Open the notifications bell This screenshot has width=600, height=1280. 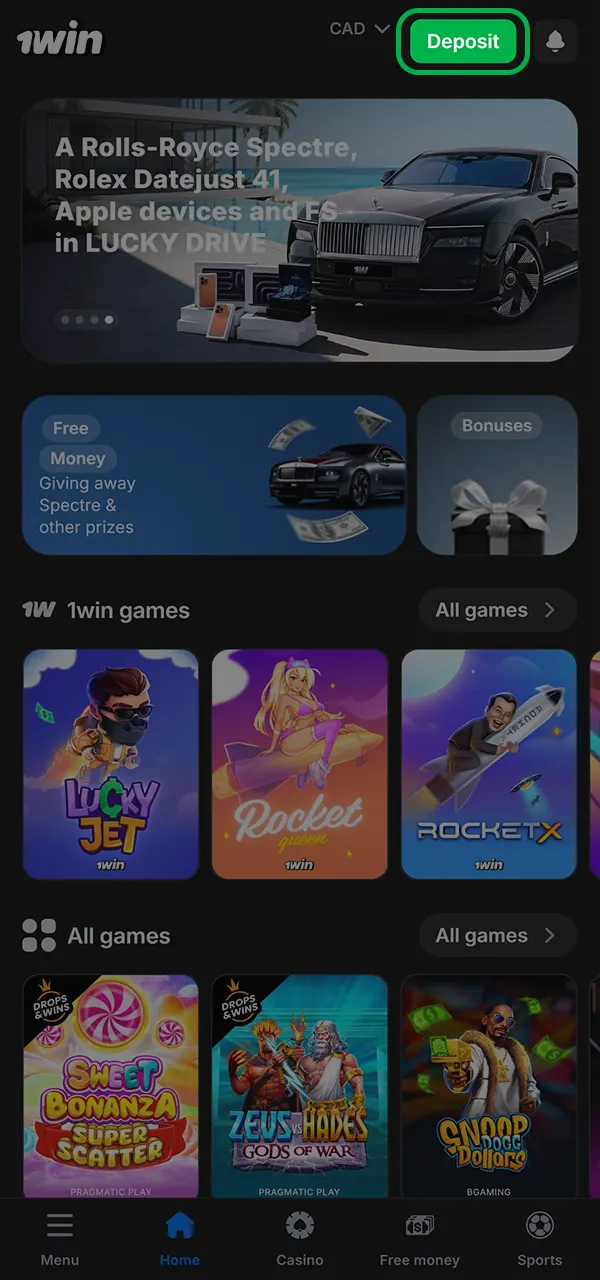click(x=555, y=41)
